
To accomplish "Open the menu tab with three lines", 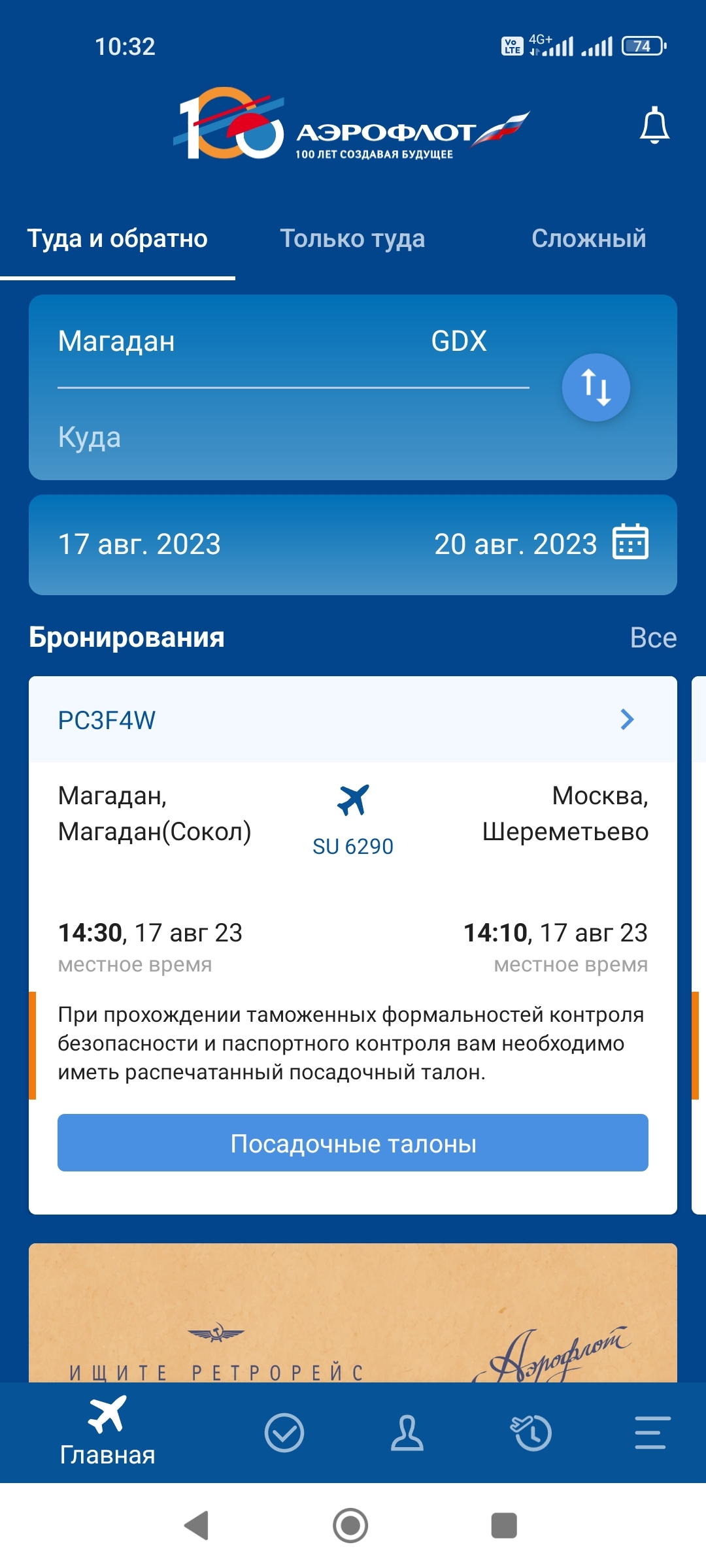I will pyautogui.click(x=652, y=1433).
